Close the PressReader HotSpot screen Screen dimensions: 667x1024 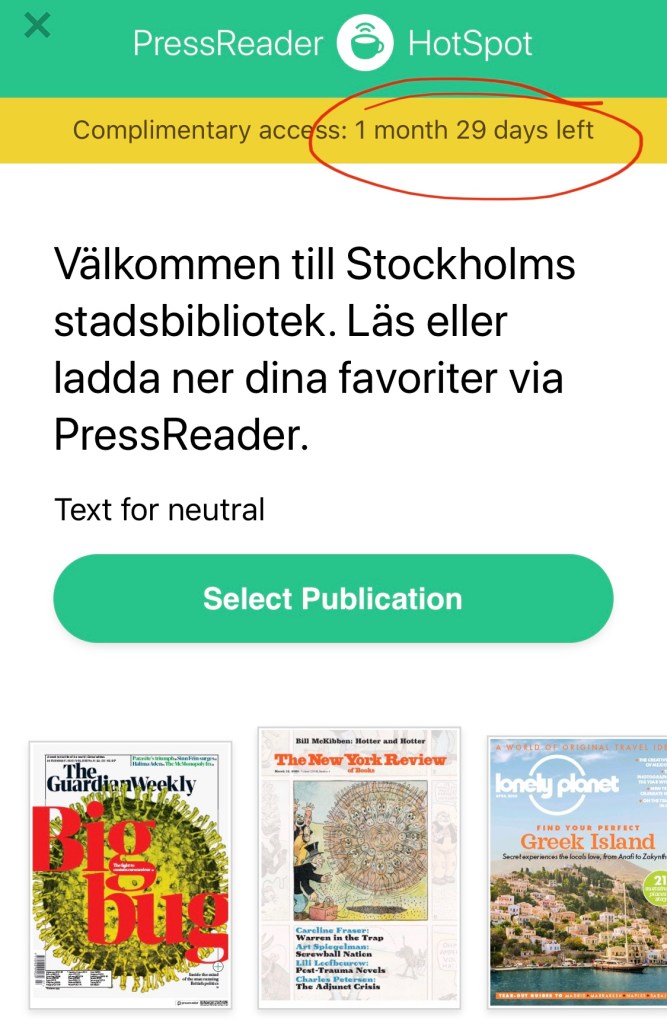point(37,25)
